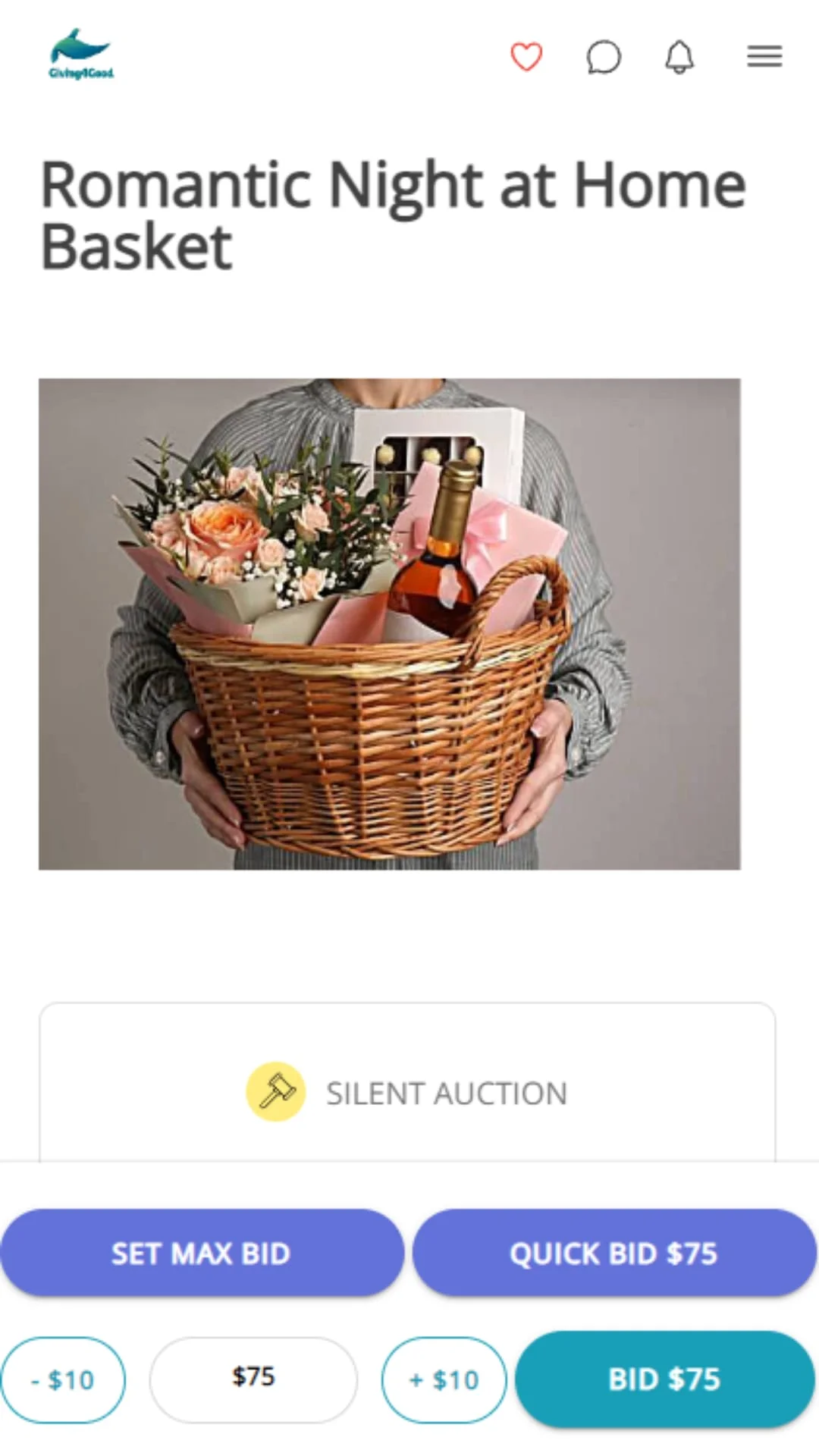Viewport: 819px width, 1456px height.
Task: Decrease the bid using the -$10 stepper
Action: click(64, 1380)
